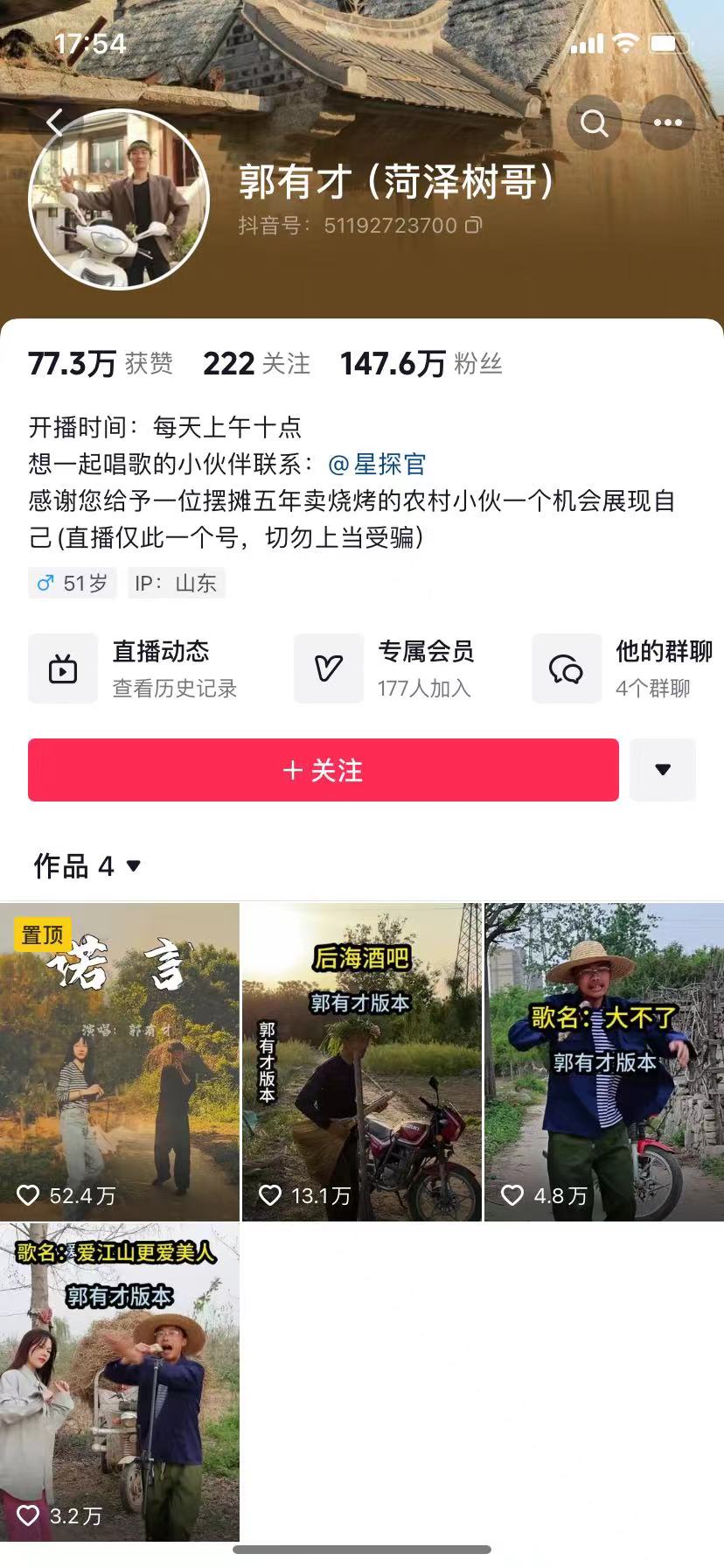Screen dimensions: 724x1568
Task: Expand the dropdown arrow beside follow button
Action: [662, 770]
